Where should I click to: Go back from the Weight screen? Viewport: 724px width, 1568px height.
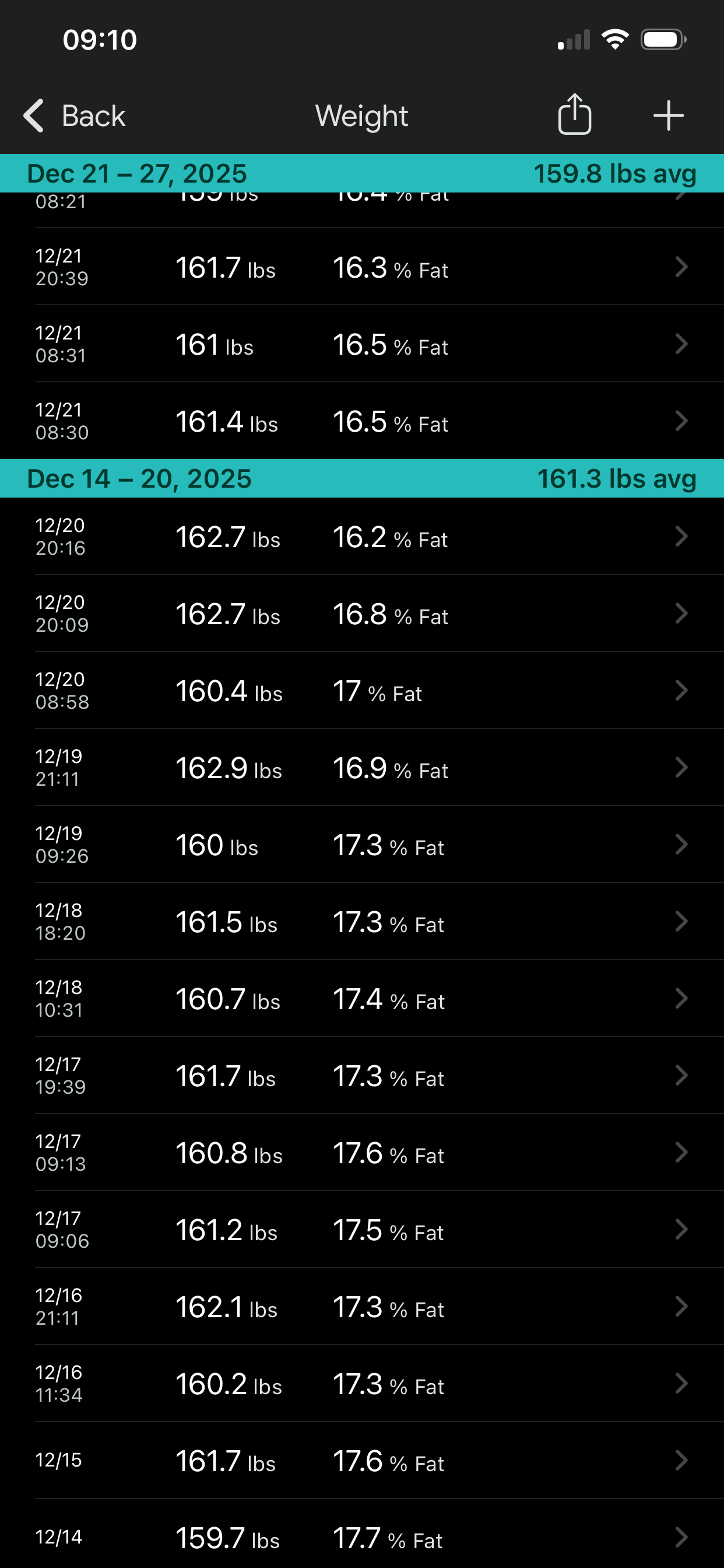(74, 116)
